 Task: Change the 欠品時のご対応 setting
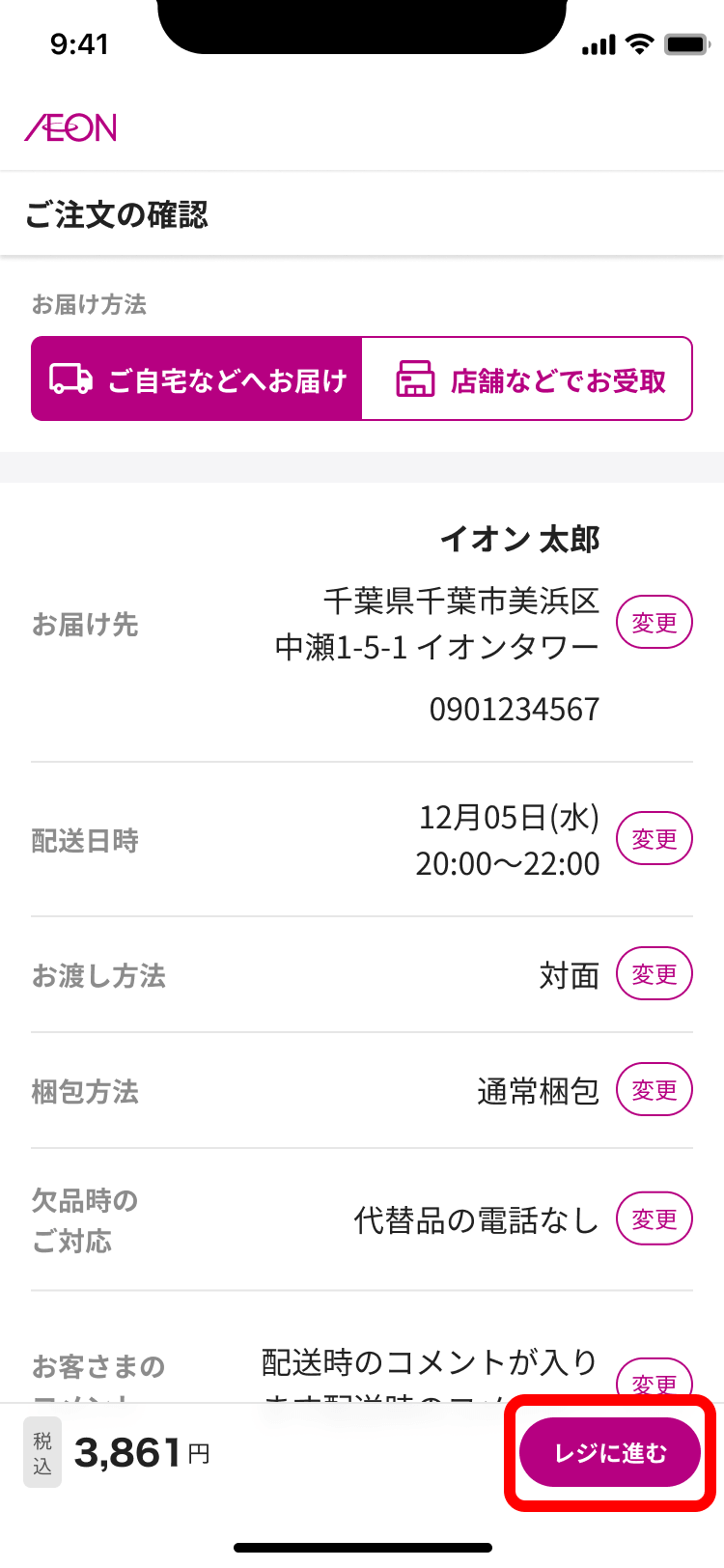654,1219
